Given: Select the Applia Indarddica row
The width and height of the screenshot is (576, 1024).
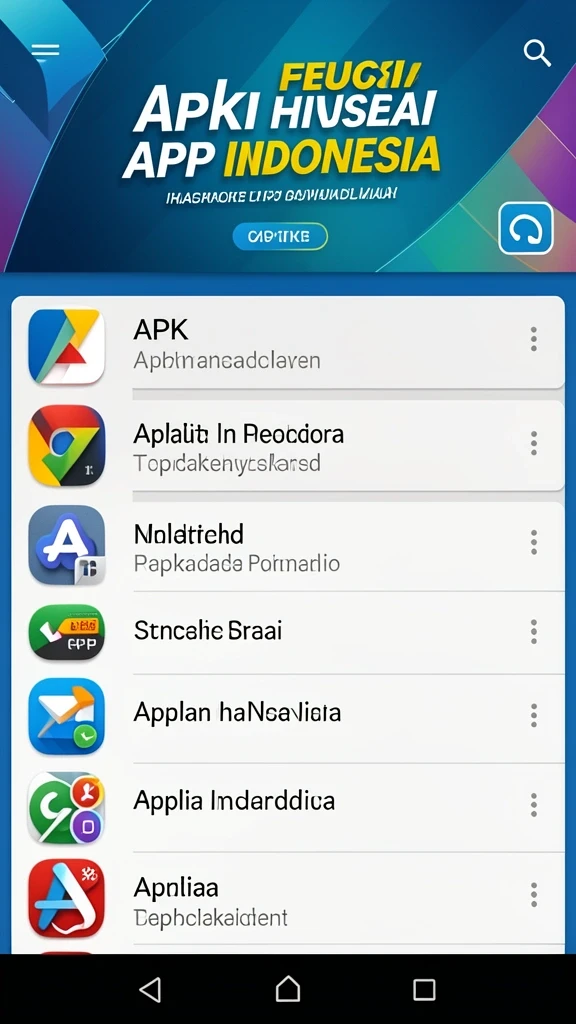Looking at the screenshot, I should pyautogui.click(x=288, y=806).
